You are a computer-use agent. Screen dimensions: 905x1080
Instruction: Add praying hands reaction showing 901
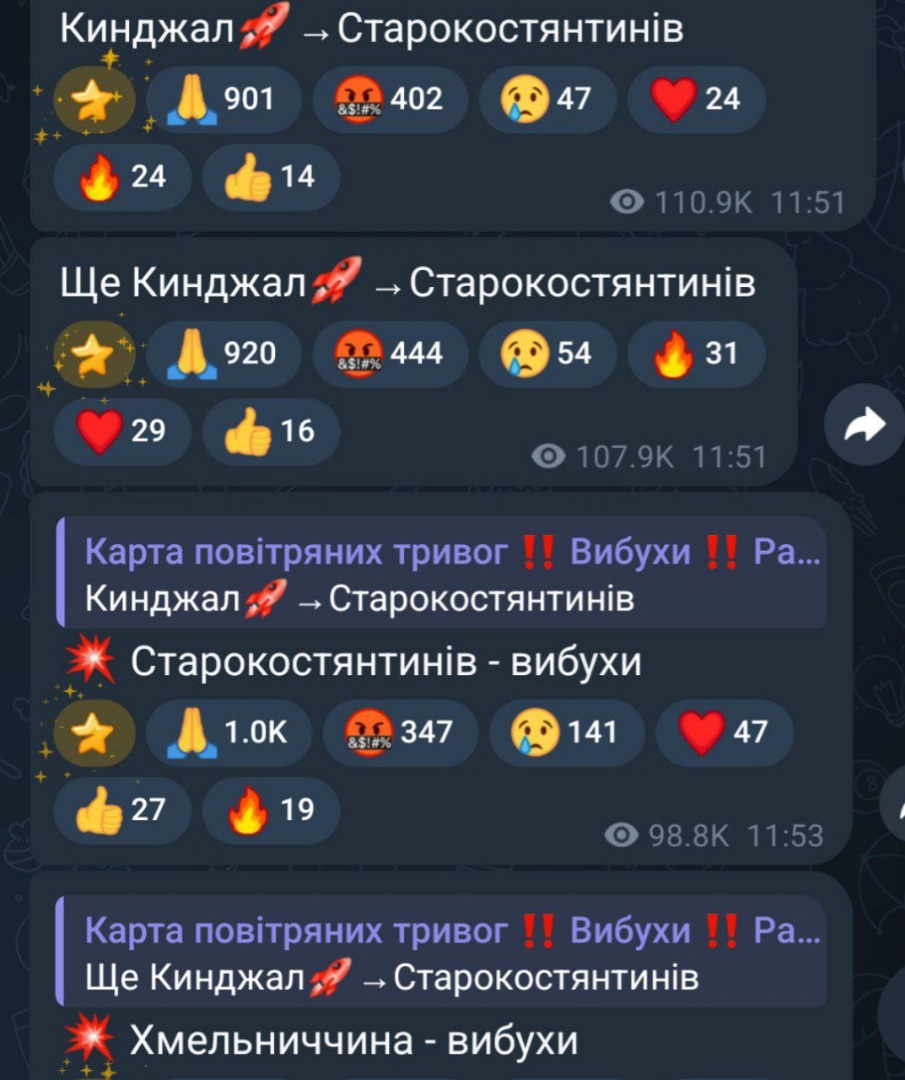tap(222, 99)
